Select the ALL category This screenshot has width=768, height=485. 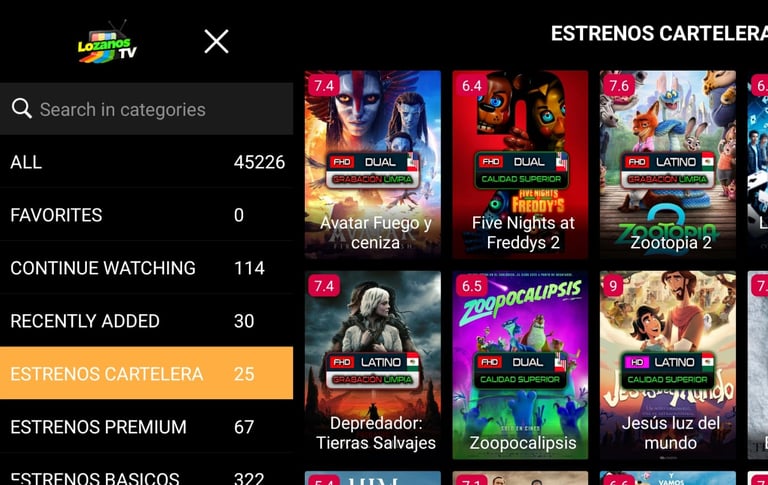coord(146,162)
